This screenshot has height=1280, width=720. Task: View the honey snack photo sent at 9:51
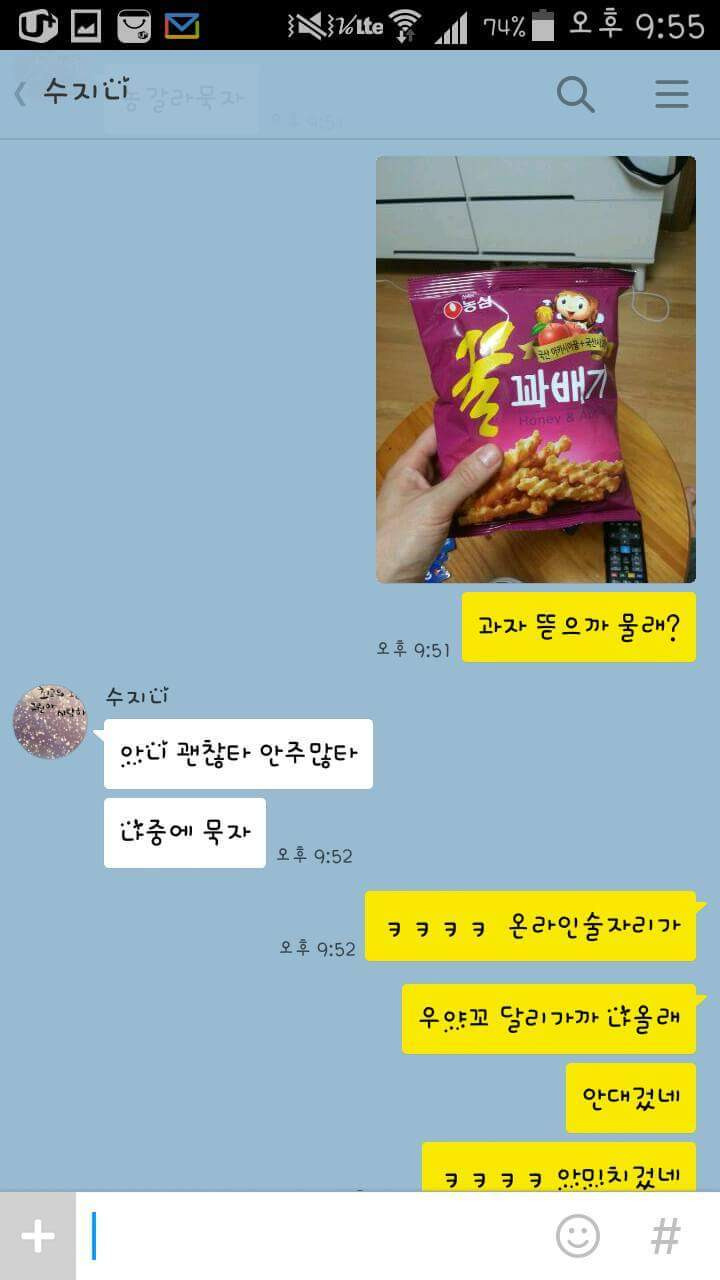click(x=535, y=368)
